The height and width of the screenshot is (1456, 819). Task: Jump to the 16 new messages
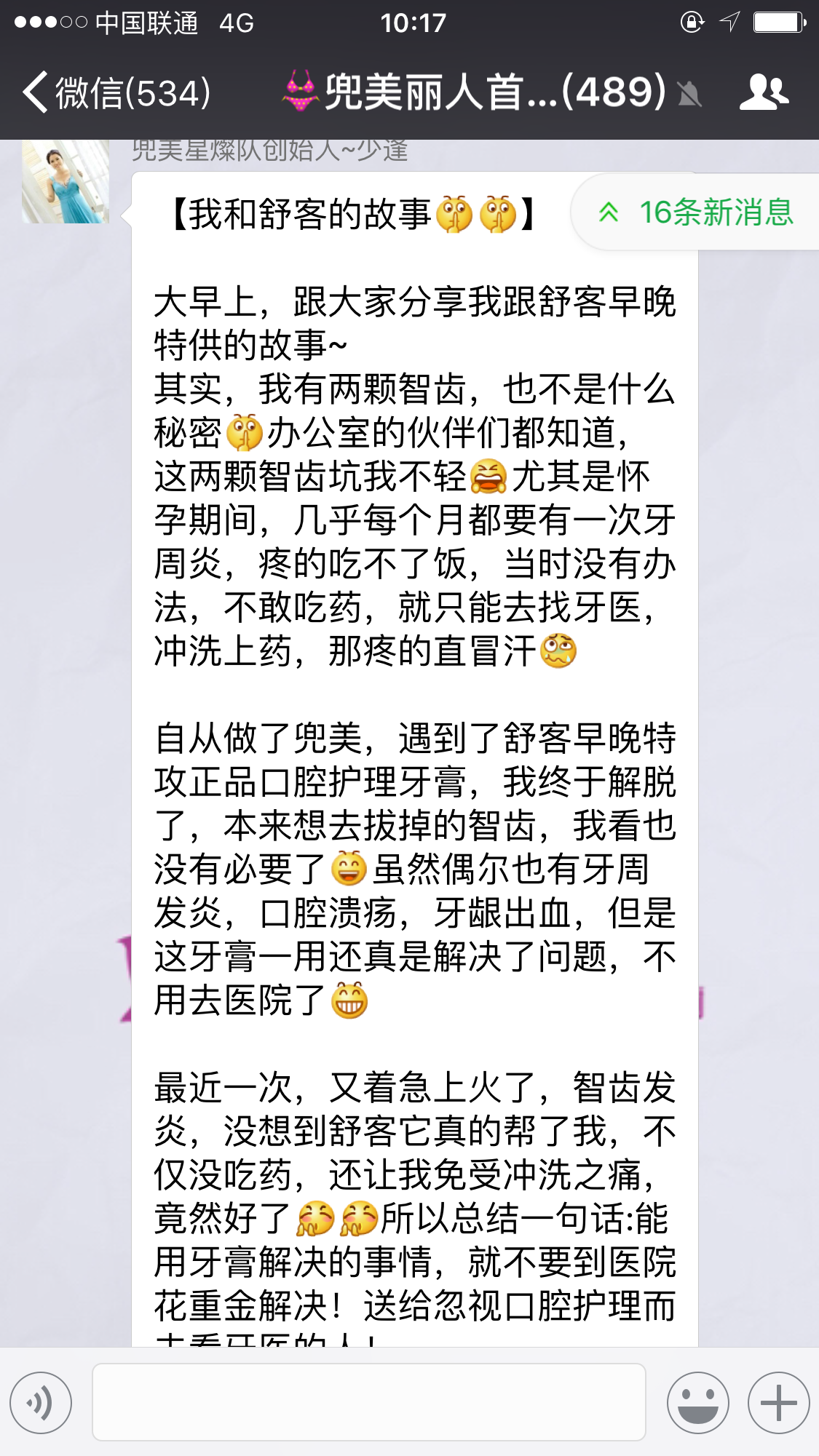(x=697, y=212)
